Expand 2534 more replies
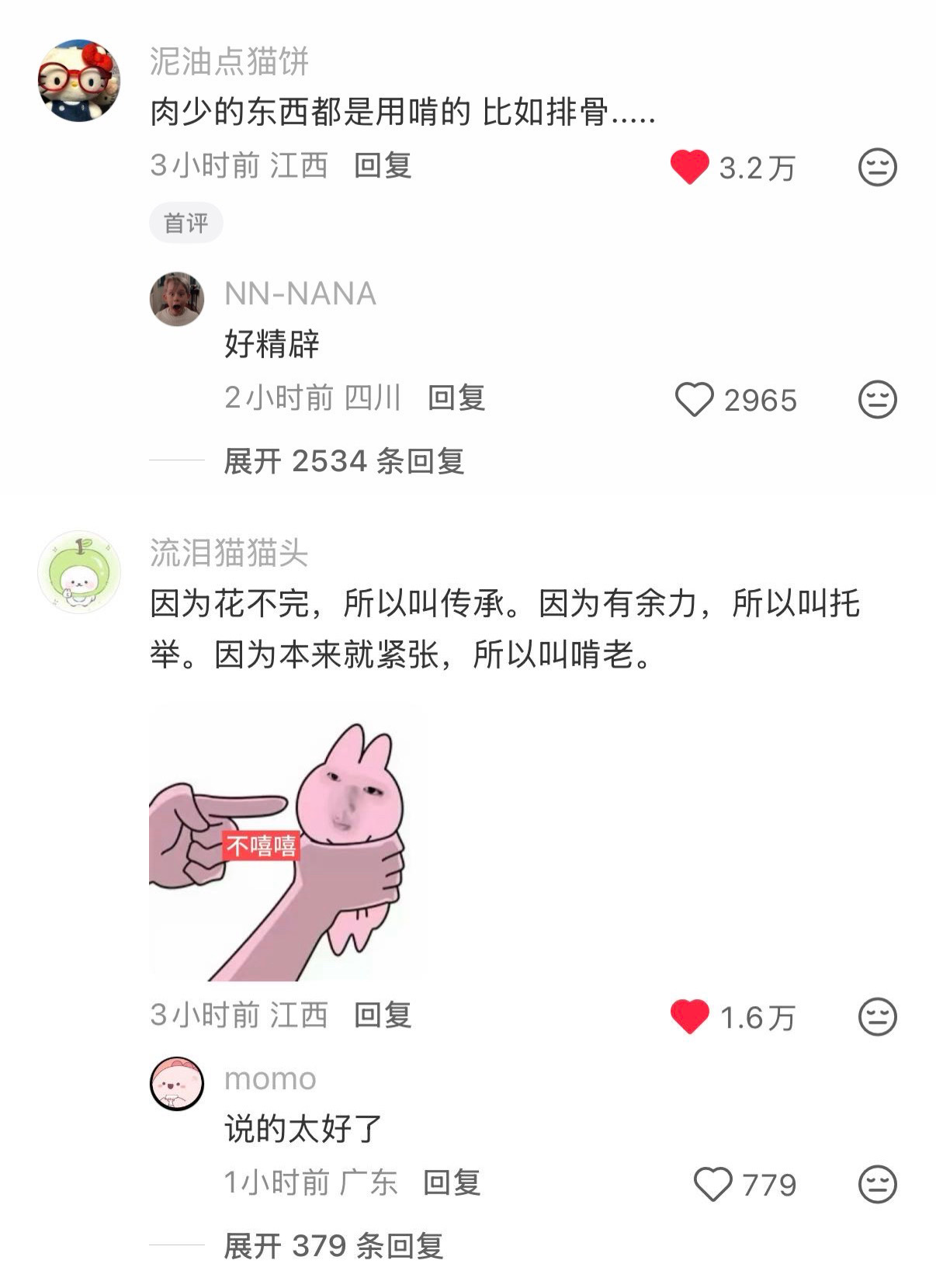 tap(343, 461)
